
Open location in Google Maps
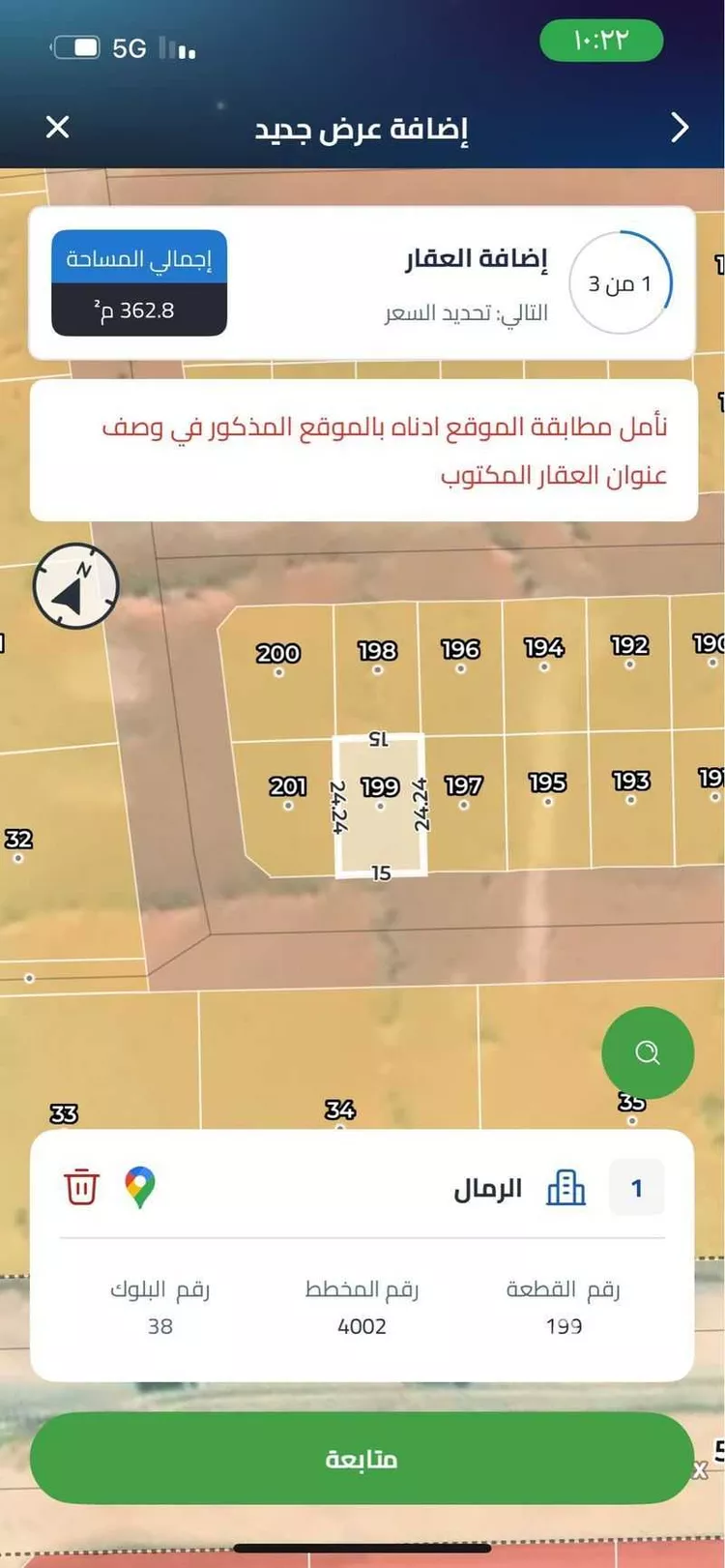click(140, 1187)
